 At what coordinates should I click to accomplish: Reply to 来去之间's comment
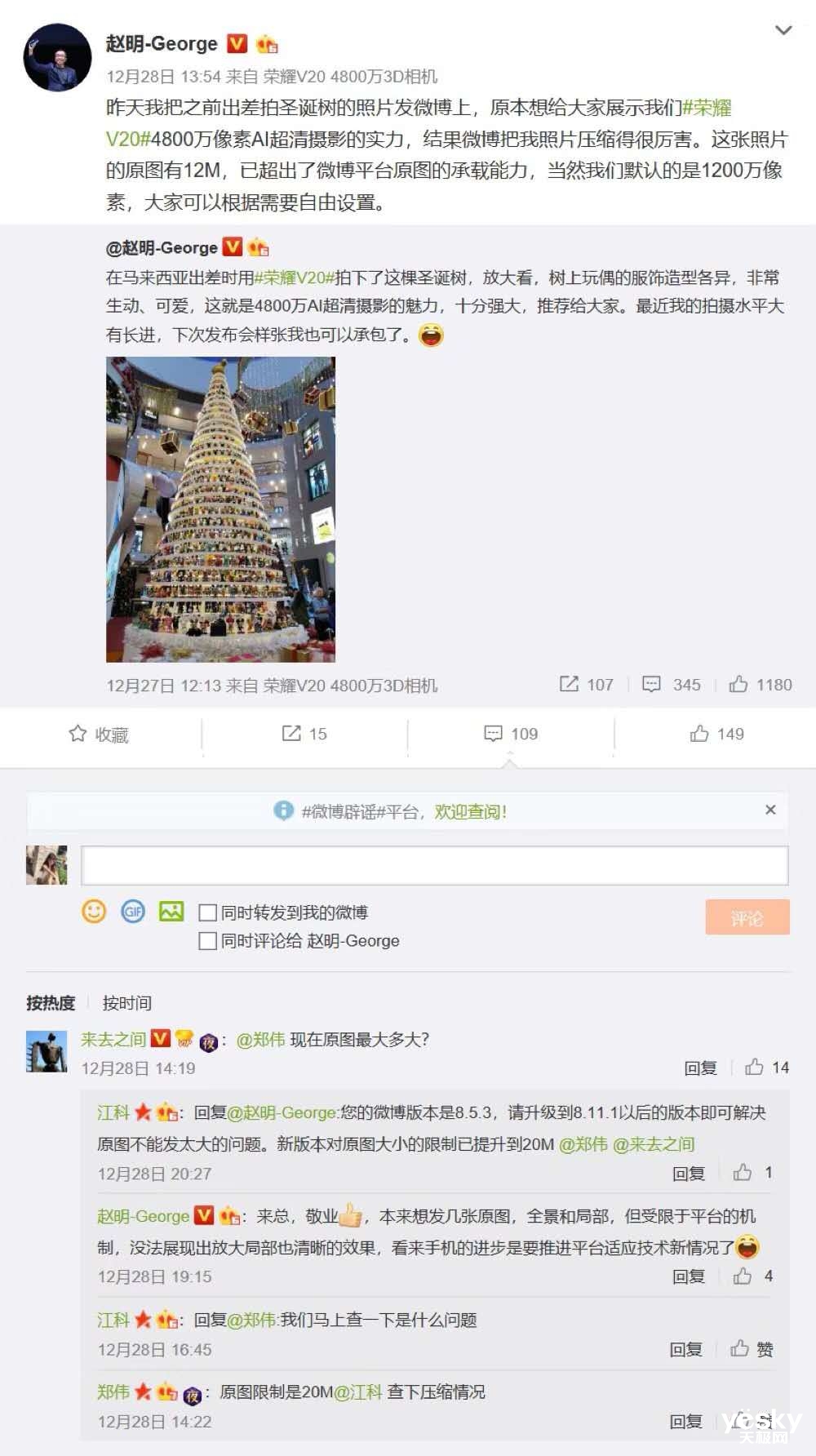pyautogui.click(x=700, y=1068)
